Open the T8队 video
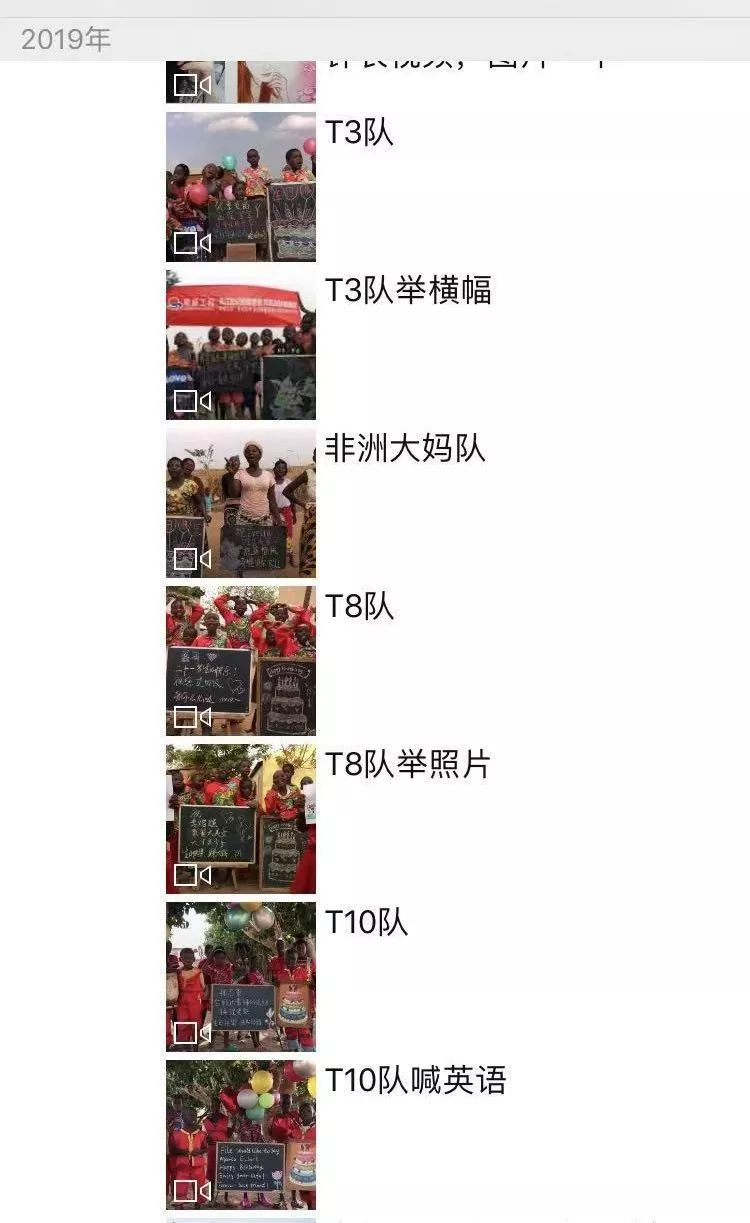The width and height of the screenshot is (750, 1223). 241,660
